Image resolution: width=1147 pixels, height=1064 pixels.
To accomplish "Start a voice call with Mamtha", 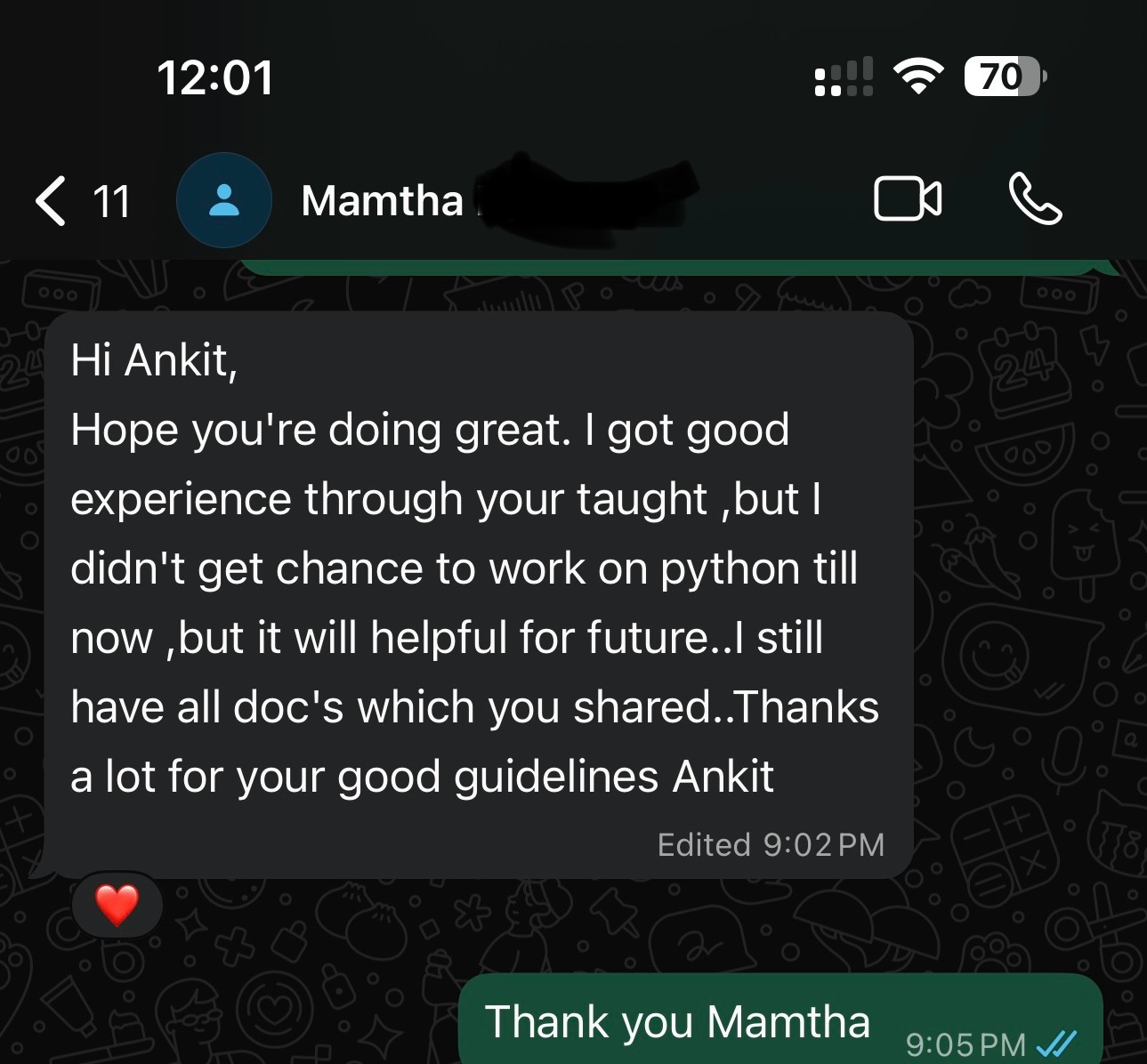I will pos(1035,199).
